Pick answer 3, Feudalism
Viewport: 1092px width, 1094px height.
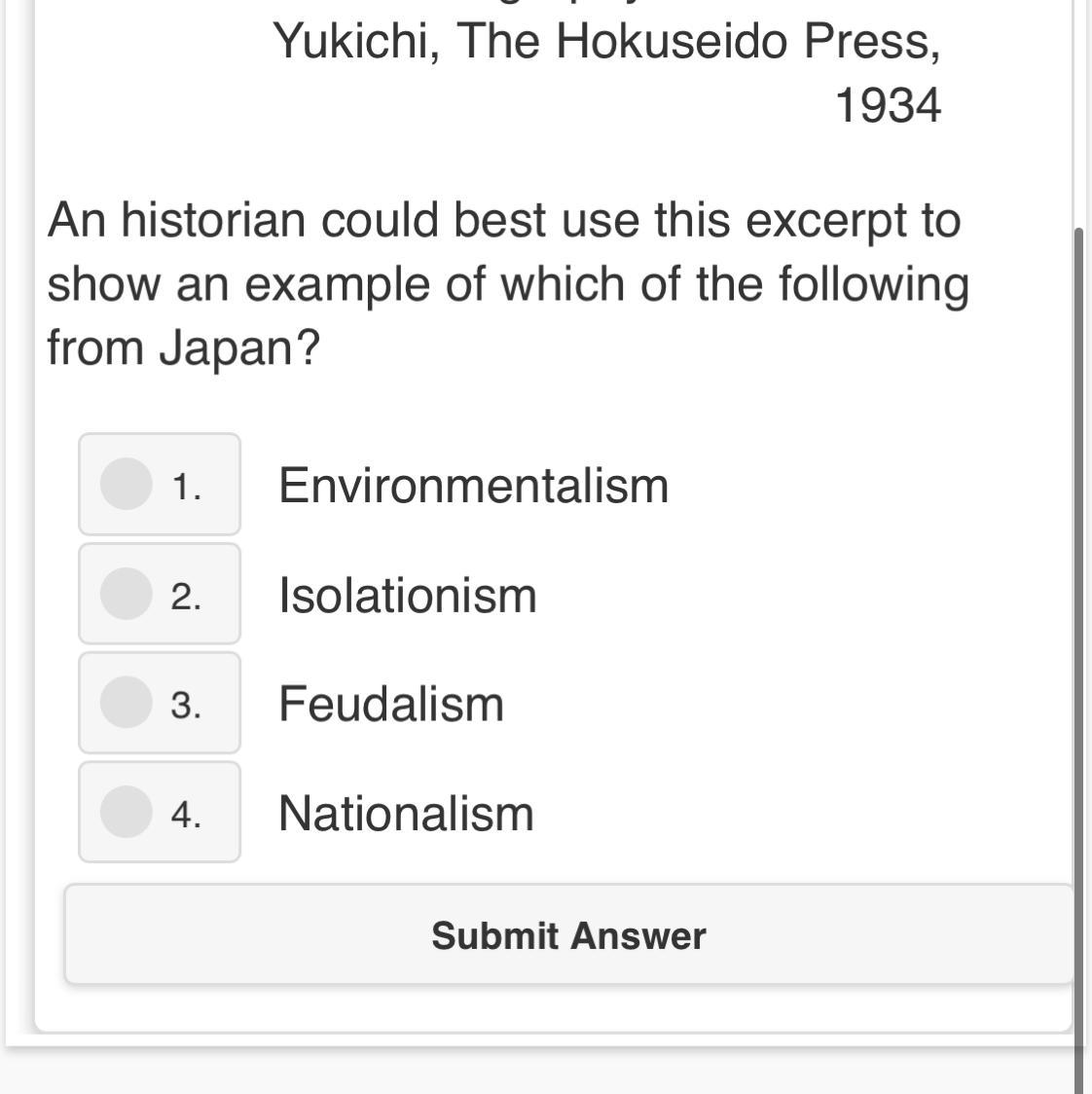(127, 702)
